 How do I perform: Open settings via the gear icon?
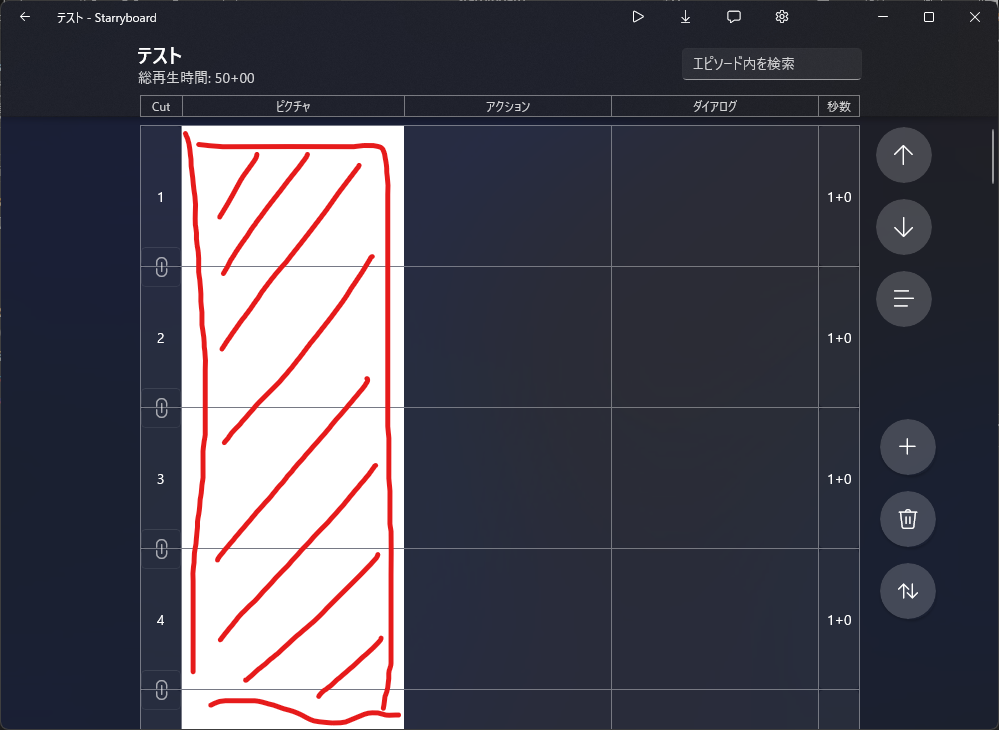pyautogui.click(x=782, y=17)
